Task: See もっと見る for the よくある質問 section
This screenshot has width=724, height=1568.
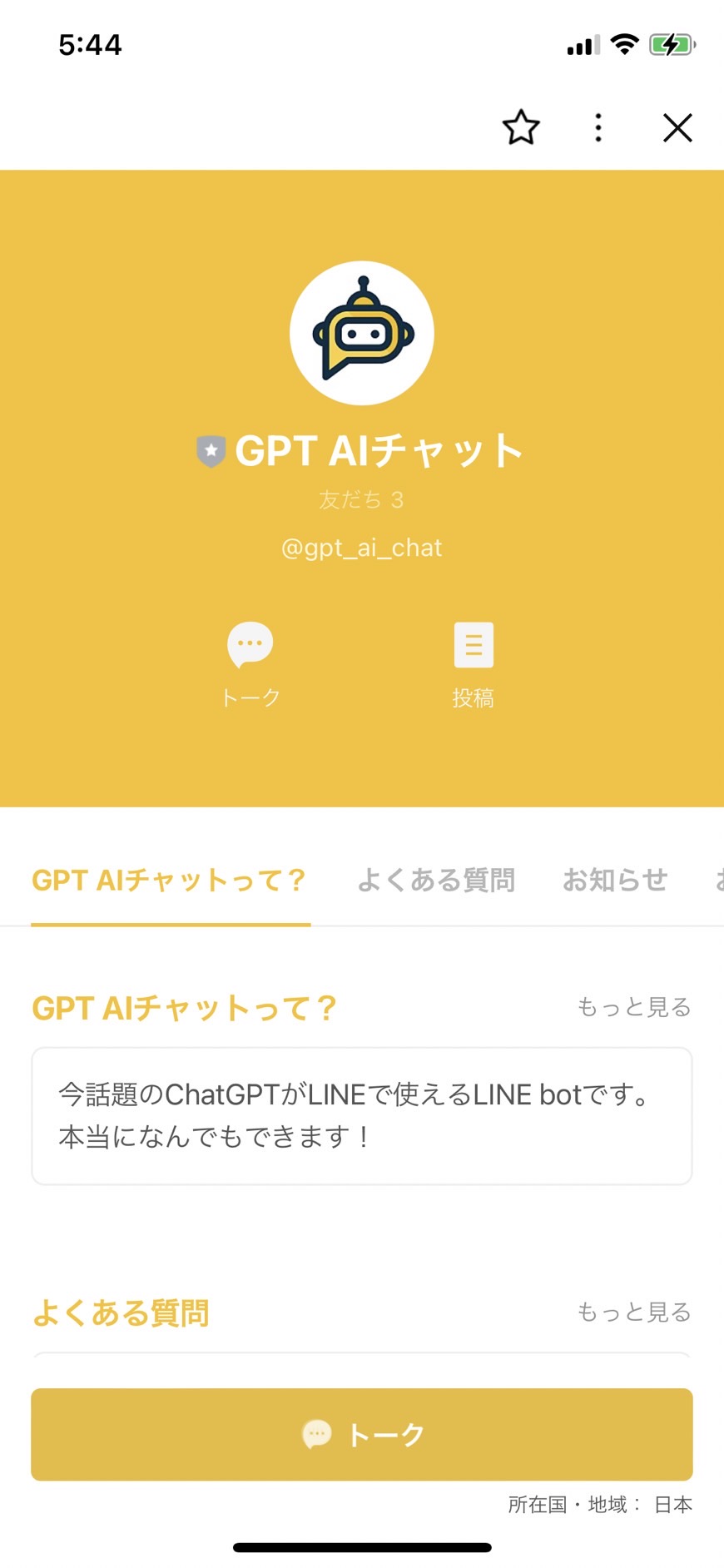Action: [634, 1312]
